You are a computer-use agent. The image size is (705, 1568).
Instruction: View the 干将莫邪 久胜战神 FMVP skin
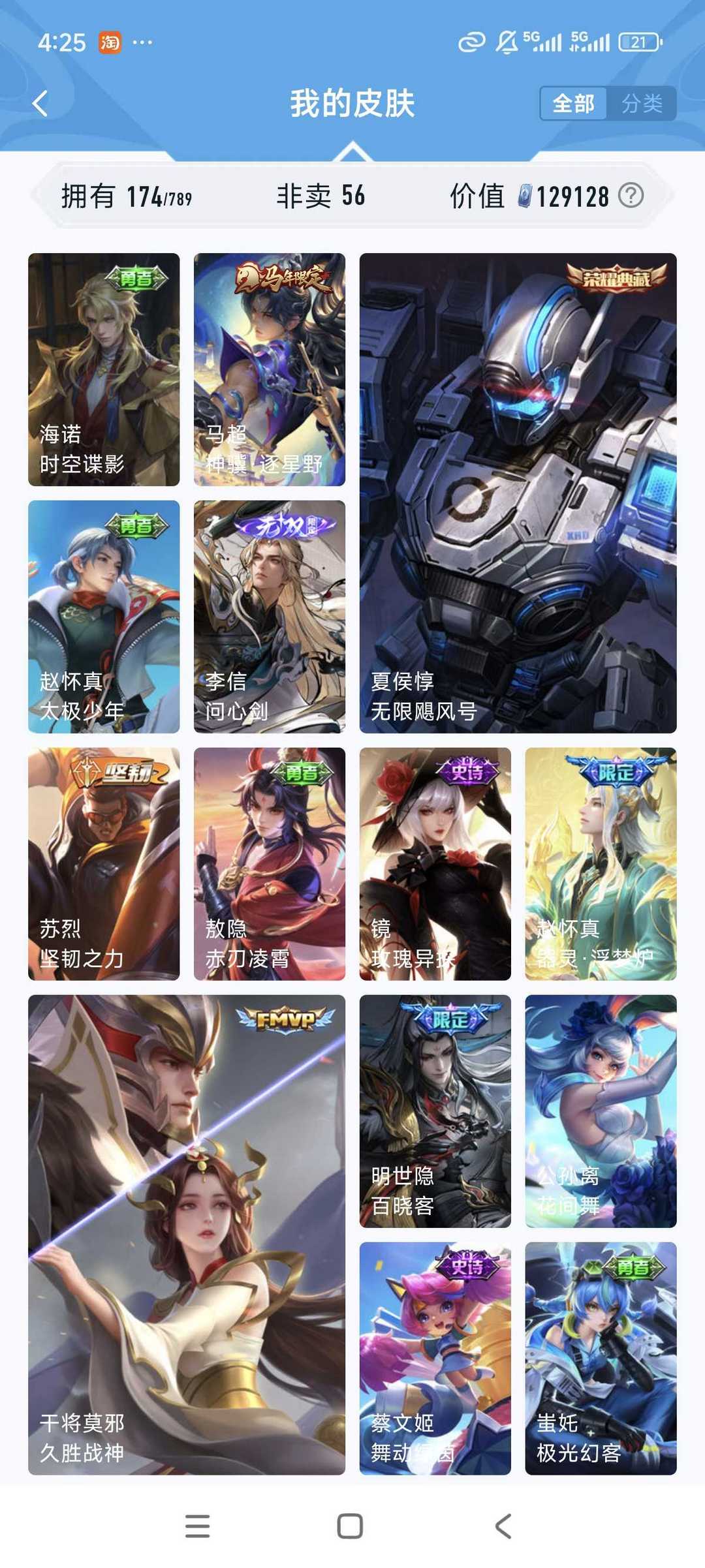[x=187, y=1235]
